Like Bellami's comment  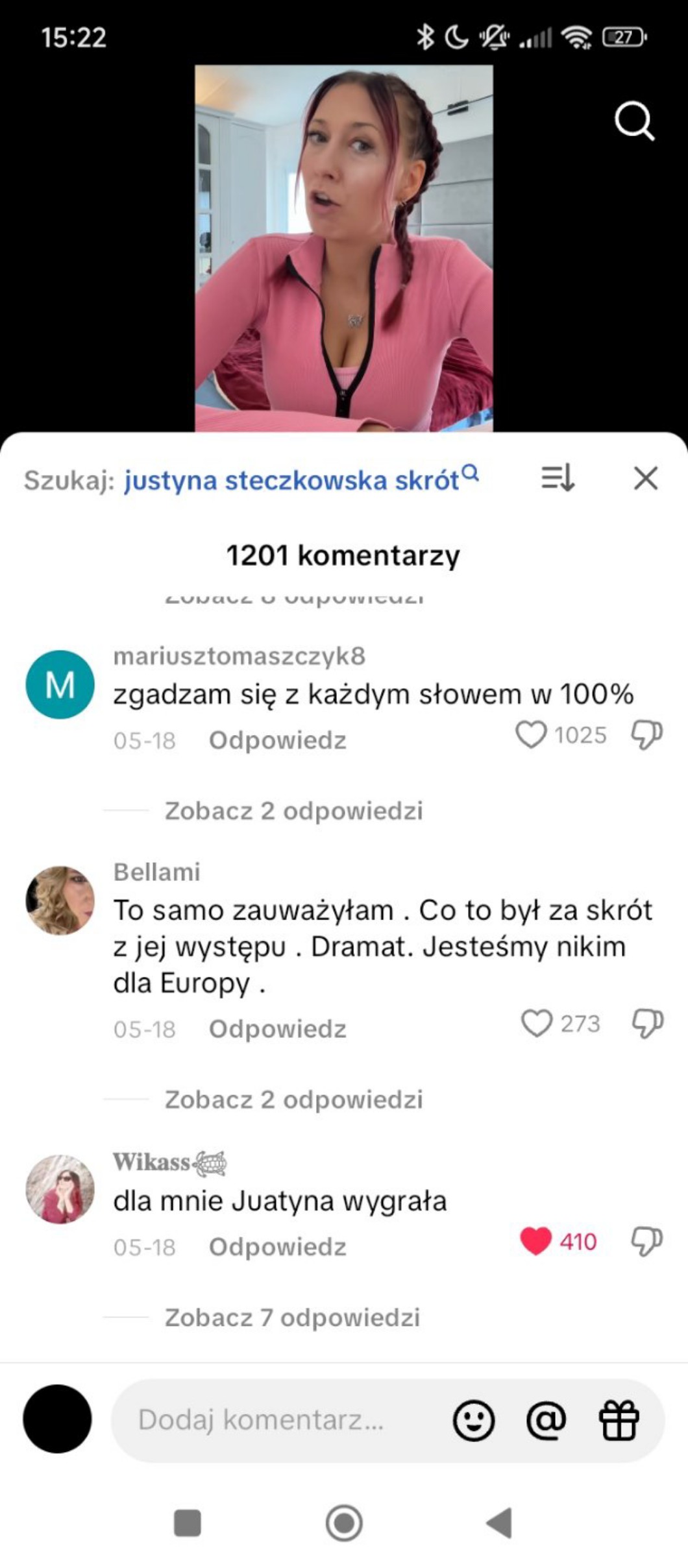click(x=537, y=1024)
